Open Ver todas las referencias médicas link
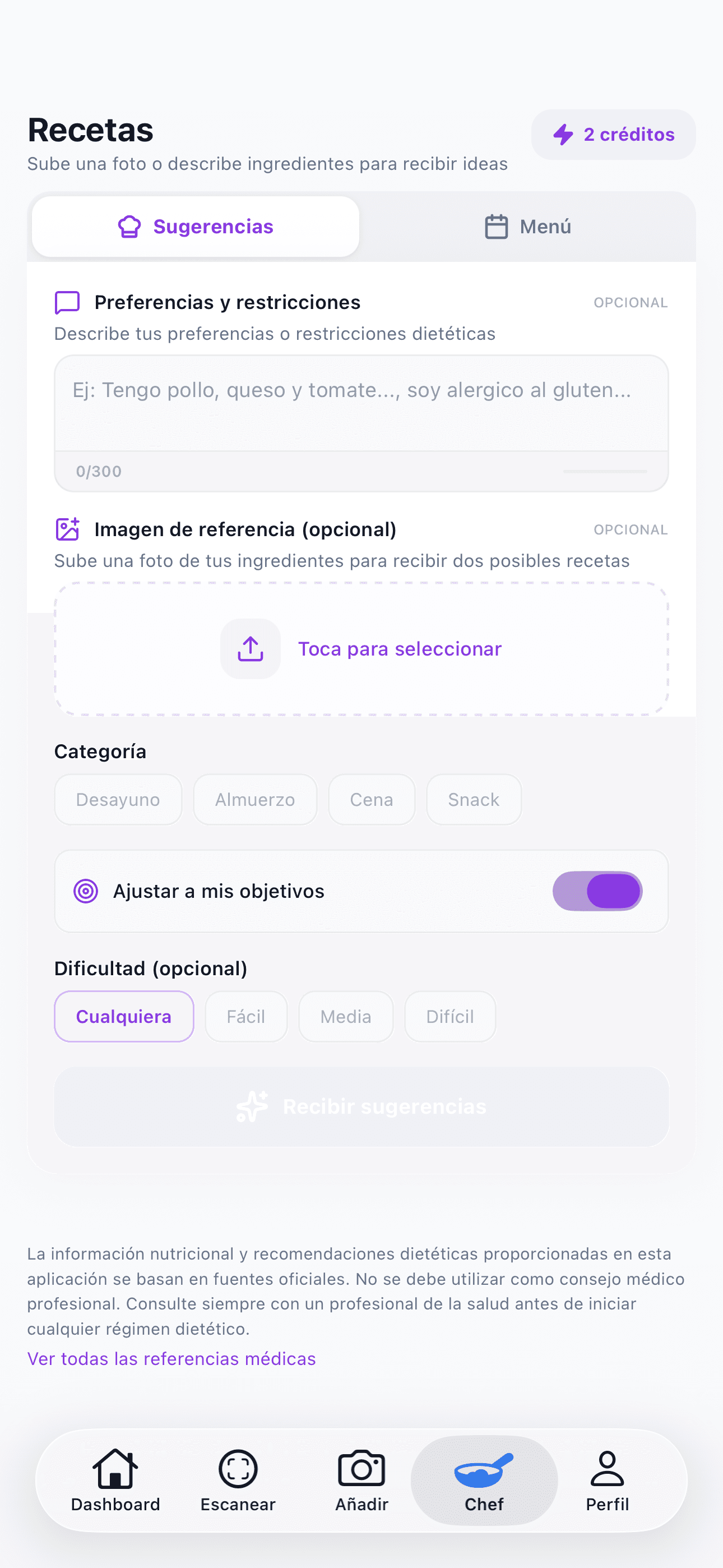Screen dimensions: 723x1568 (x=172, y=1359)
